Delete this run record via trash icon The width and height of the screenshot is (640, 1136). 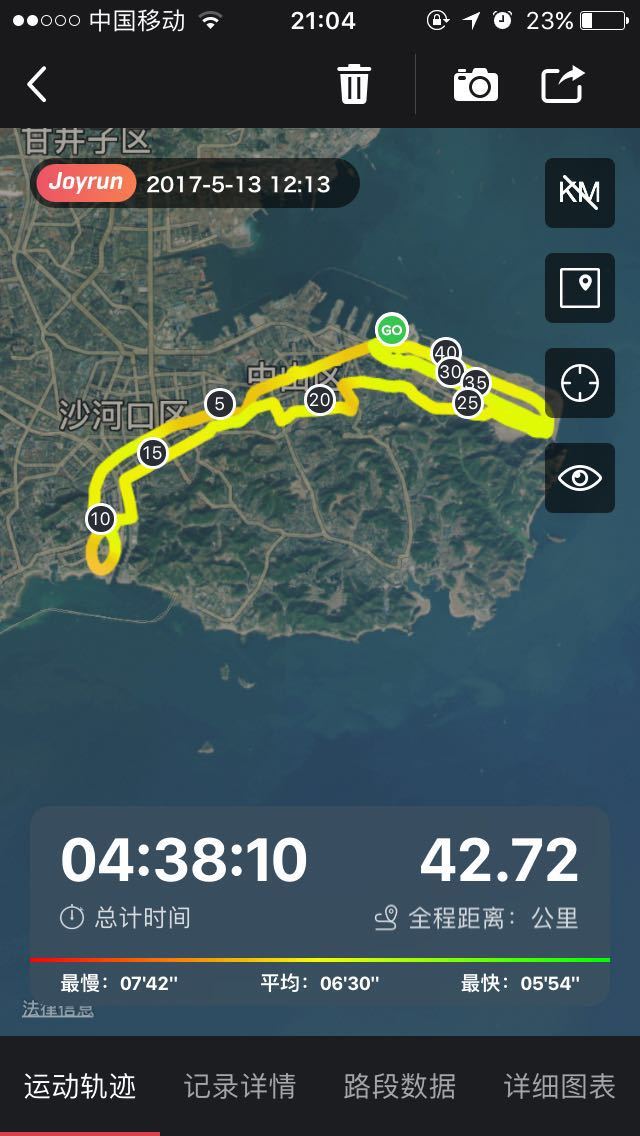[x=354, y=84]
